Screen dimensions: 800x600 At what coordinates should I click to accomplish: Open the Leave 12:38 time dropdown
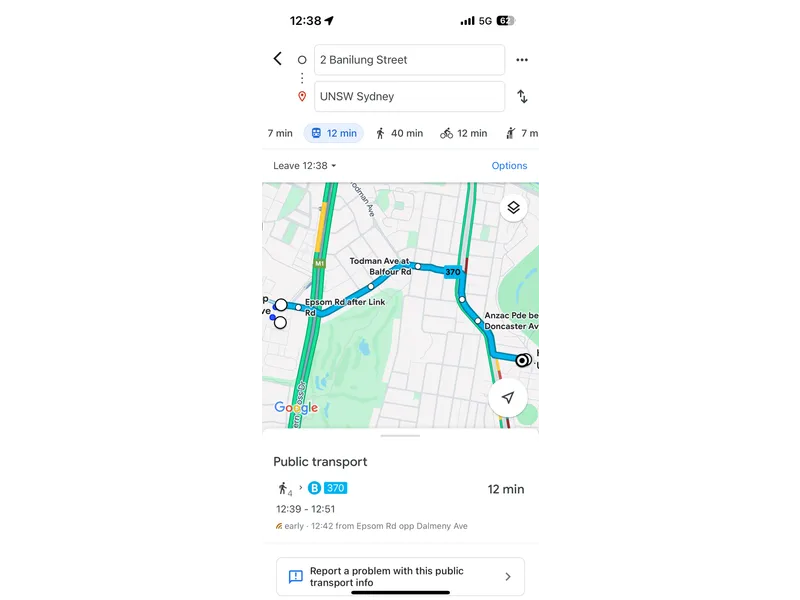coord(305,166)
